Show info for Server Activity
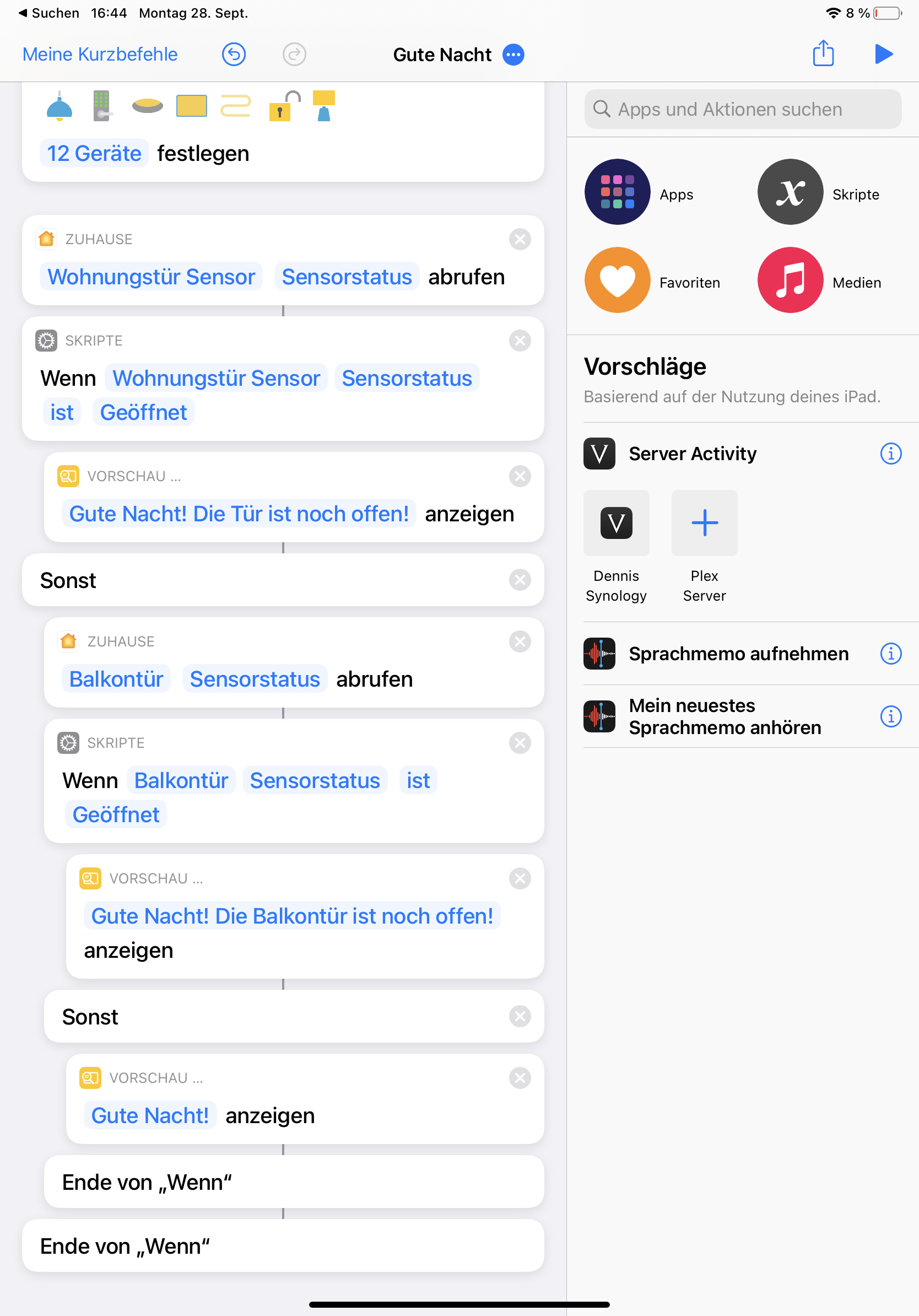 (890, 454)
